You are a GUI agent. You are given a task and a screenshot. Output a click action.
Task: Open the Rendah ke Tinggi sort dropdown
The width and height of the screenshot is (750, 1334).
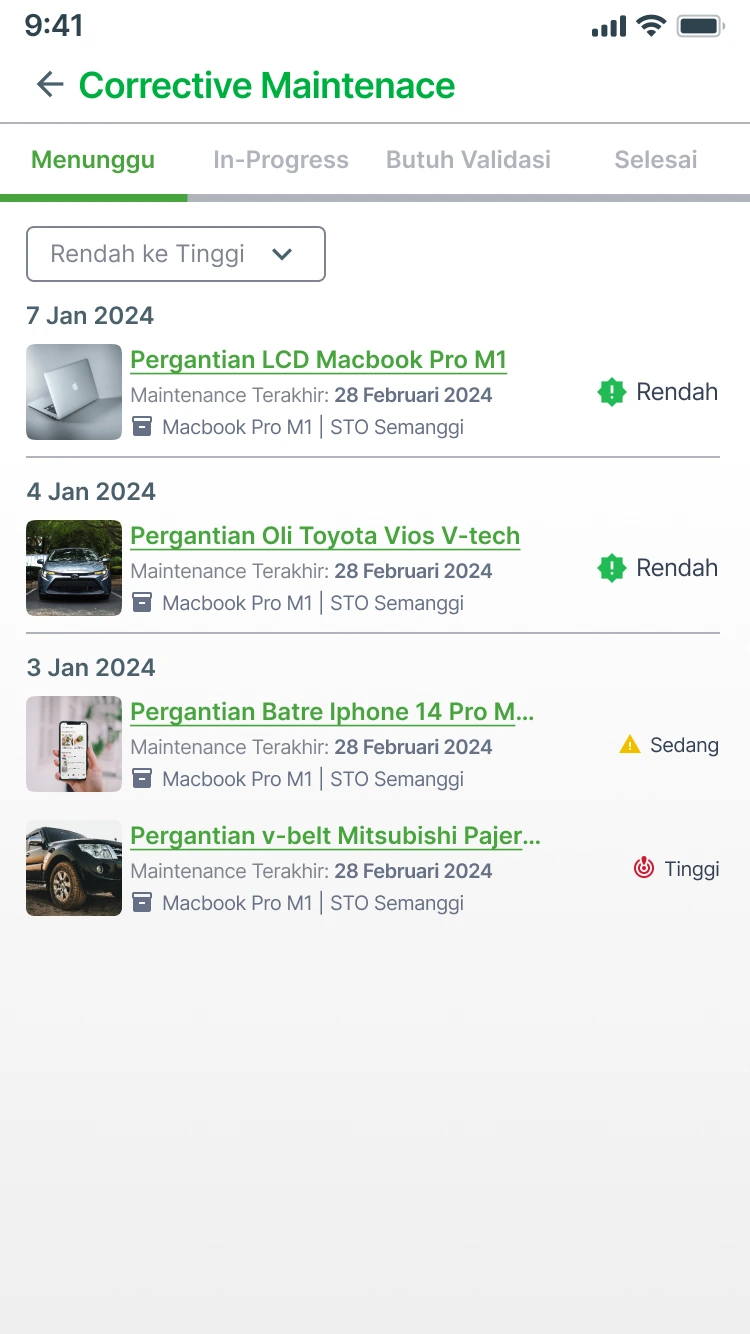pyautogui.click(x=176, y=254)
